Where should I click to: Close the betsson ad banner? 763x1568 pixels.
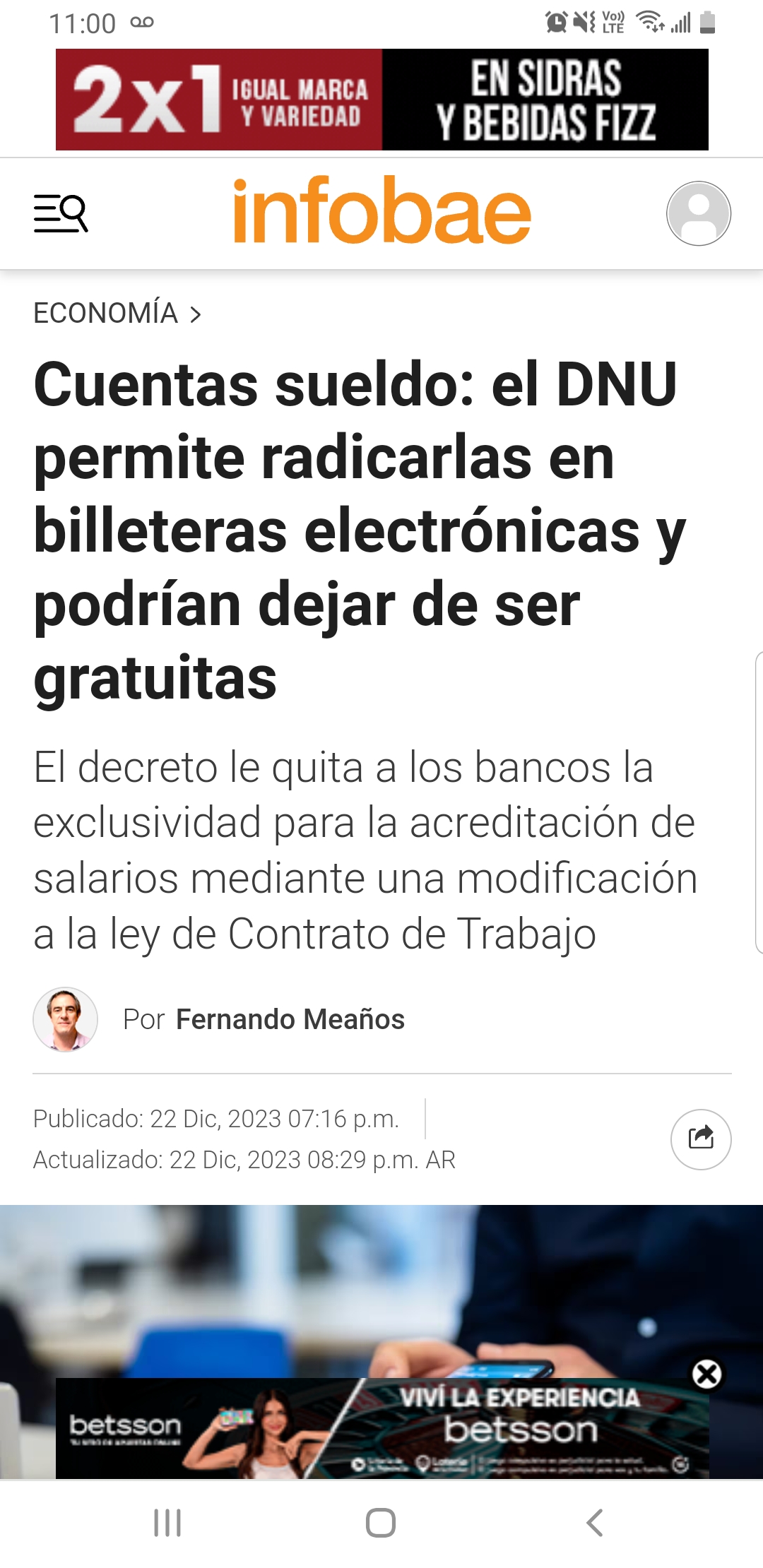point(706,1374)
